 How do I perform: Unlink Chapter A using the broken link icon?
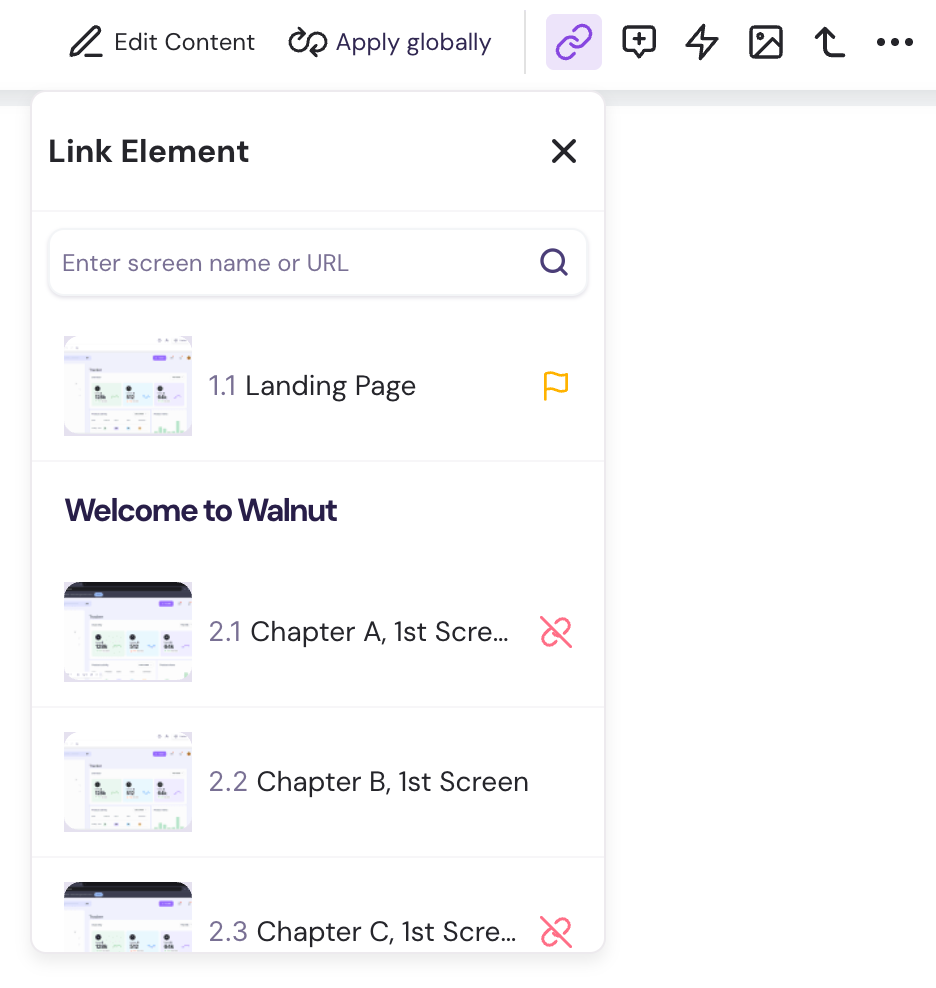(x=556, y=632)
